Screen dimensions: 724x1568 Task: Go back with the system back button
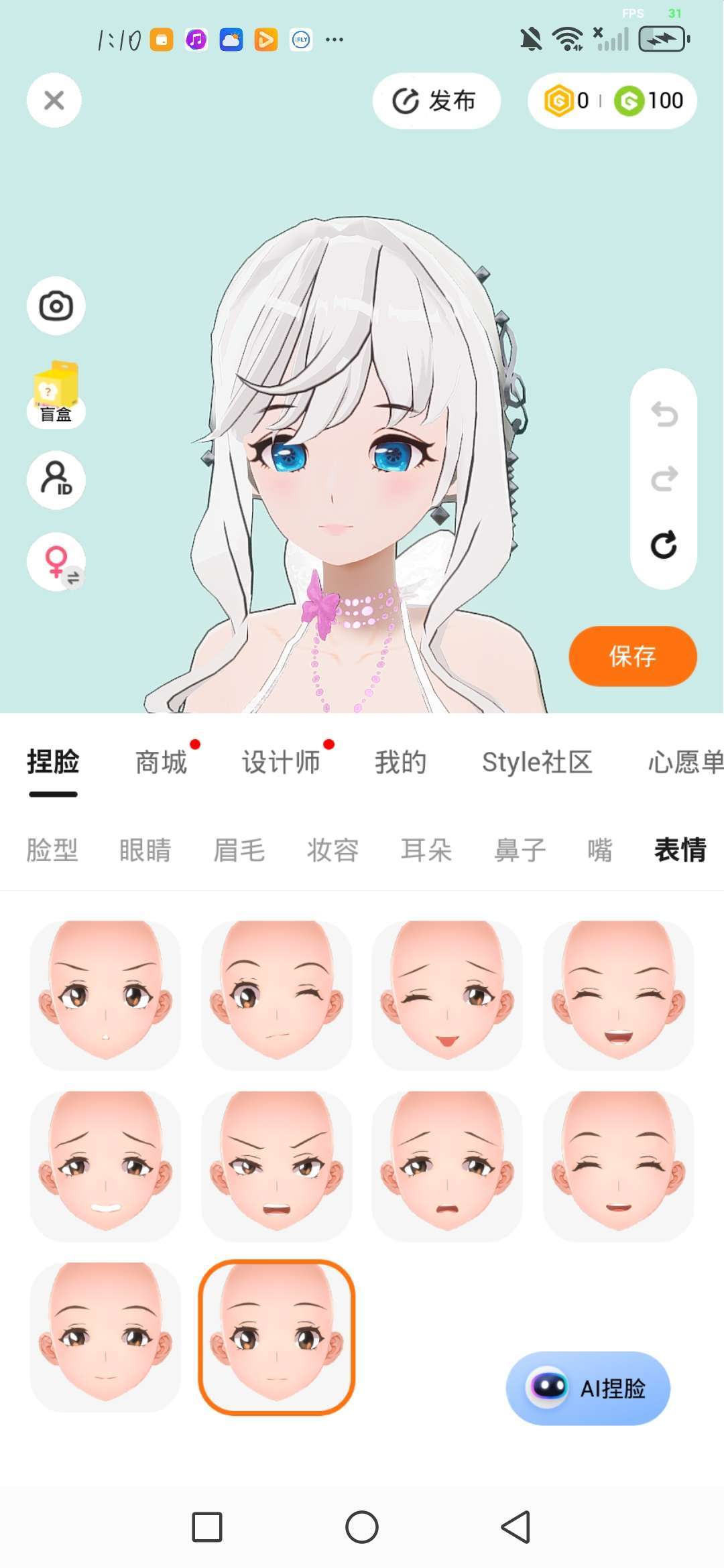point(516,1527)
